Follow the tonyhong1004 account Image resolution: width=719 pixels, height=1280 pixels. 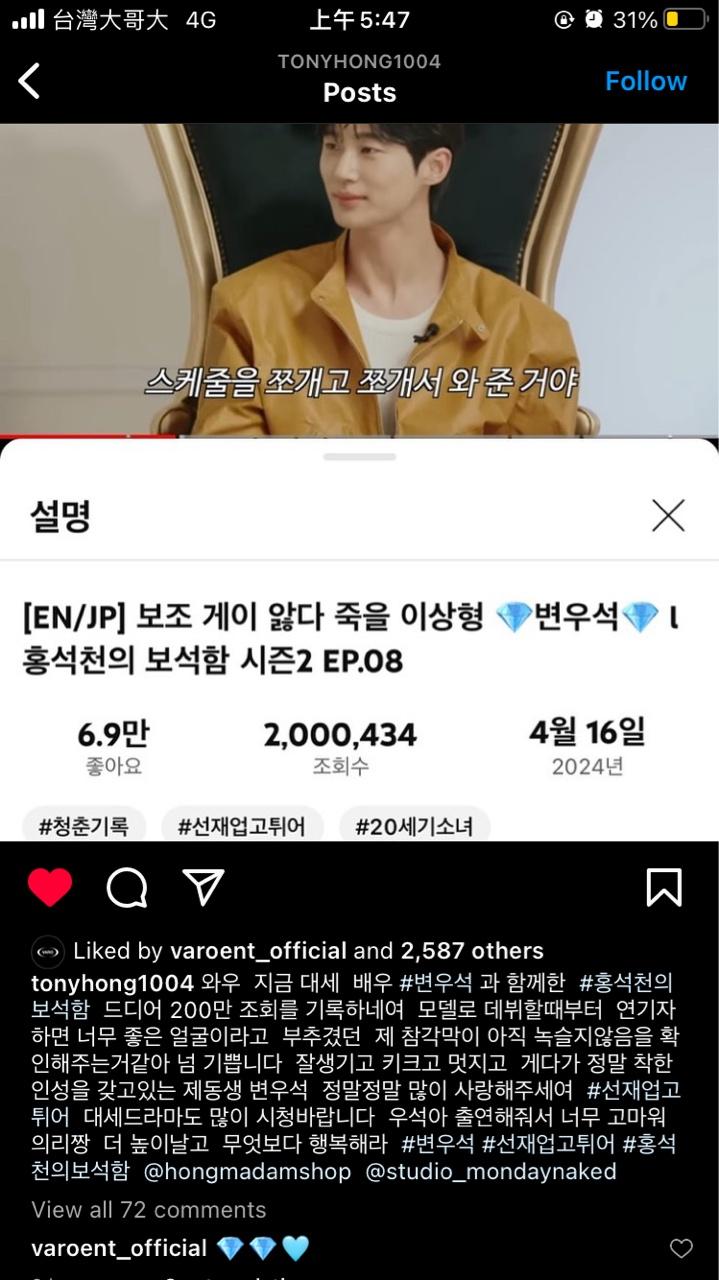coord(645,81)
